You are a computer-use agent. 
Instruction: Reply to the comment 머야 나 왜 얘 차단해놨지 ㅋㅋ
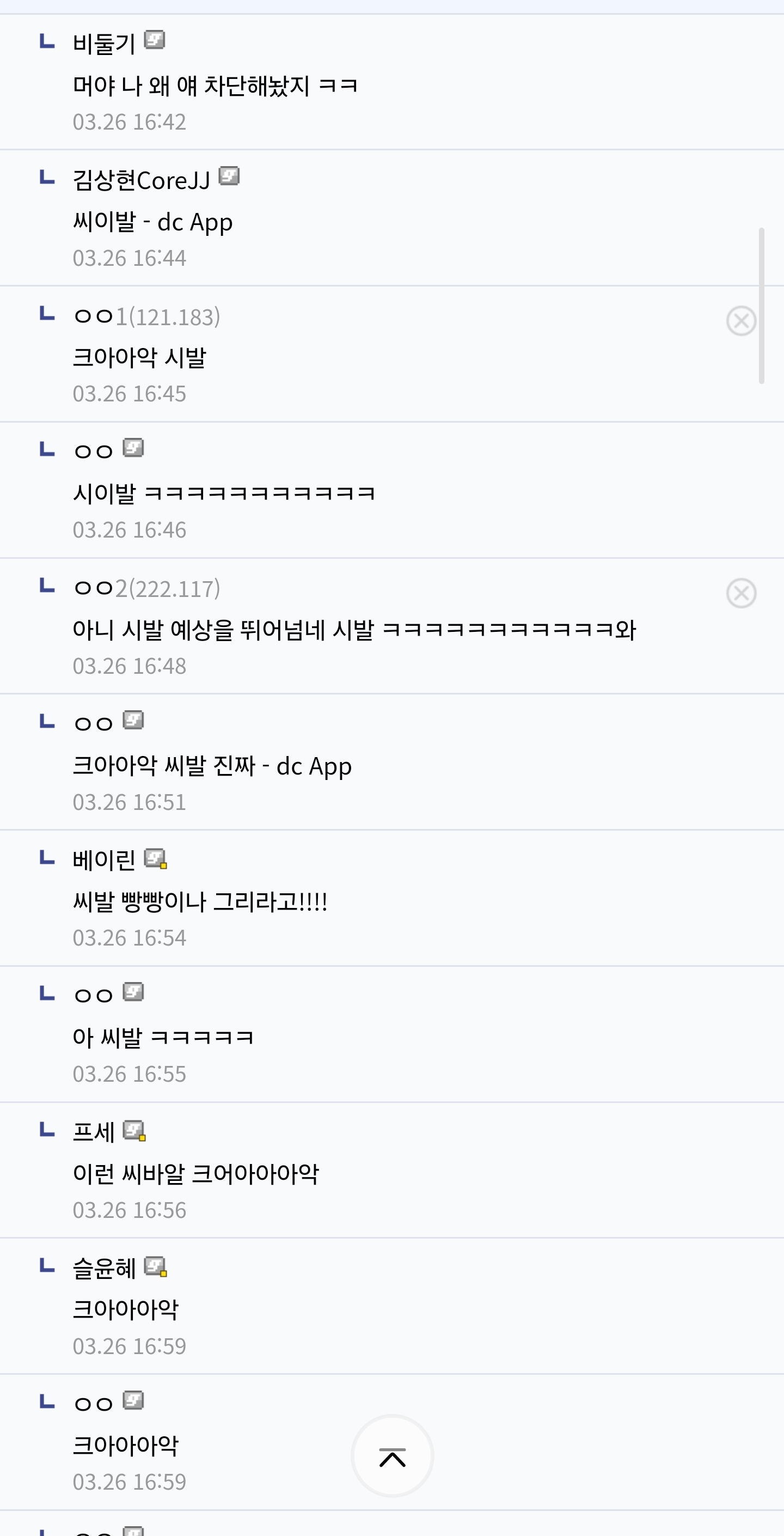(x=215, y=86)
